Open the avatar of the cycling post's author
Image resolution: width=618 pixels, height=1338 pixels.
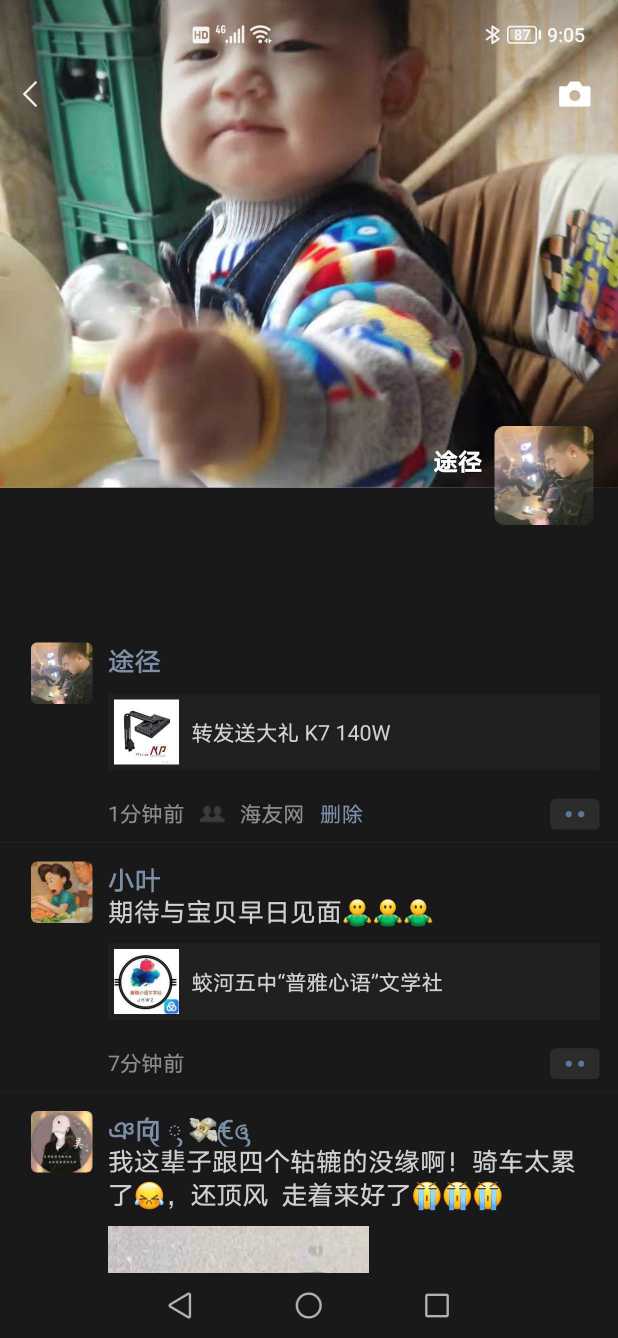(62, 1141)
